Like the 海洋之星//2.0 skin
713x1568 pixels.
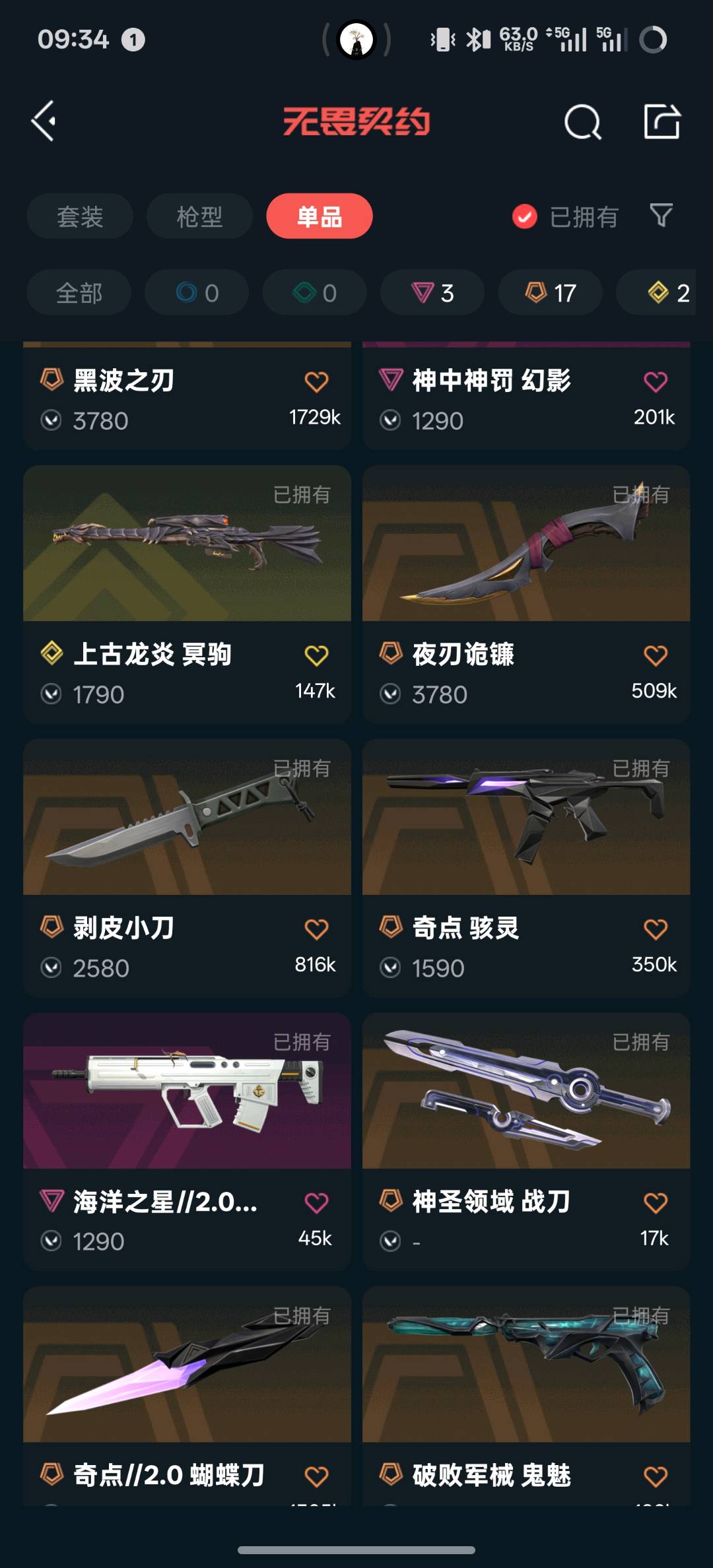click(316, 1203)
